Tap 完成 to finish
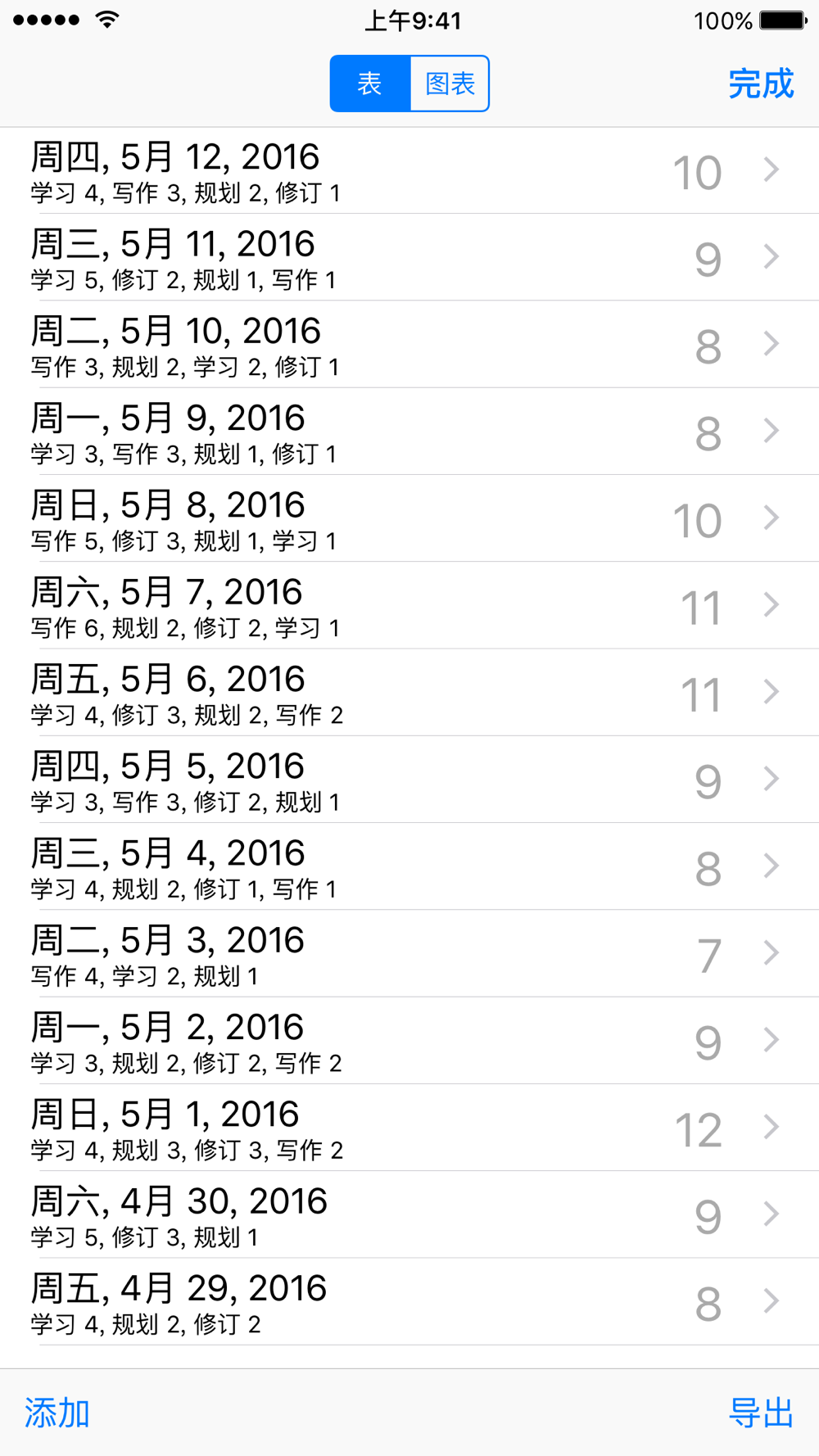The height and width of the screenshot is (1456, 819). pos(761,84)
